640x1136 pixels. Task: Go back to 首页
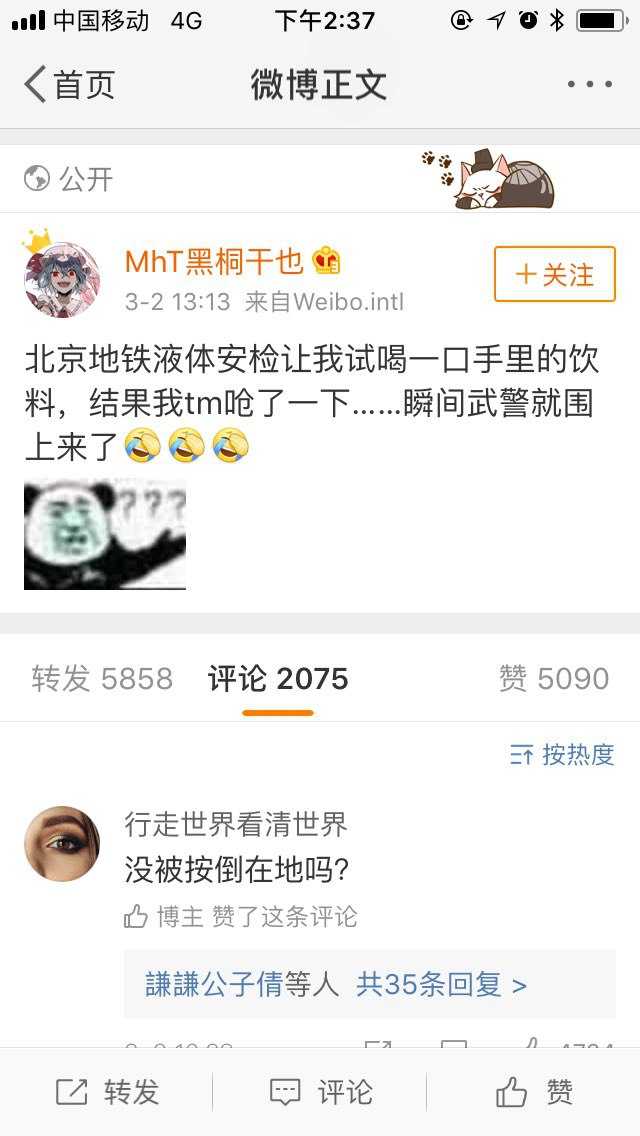point(70,85)
